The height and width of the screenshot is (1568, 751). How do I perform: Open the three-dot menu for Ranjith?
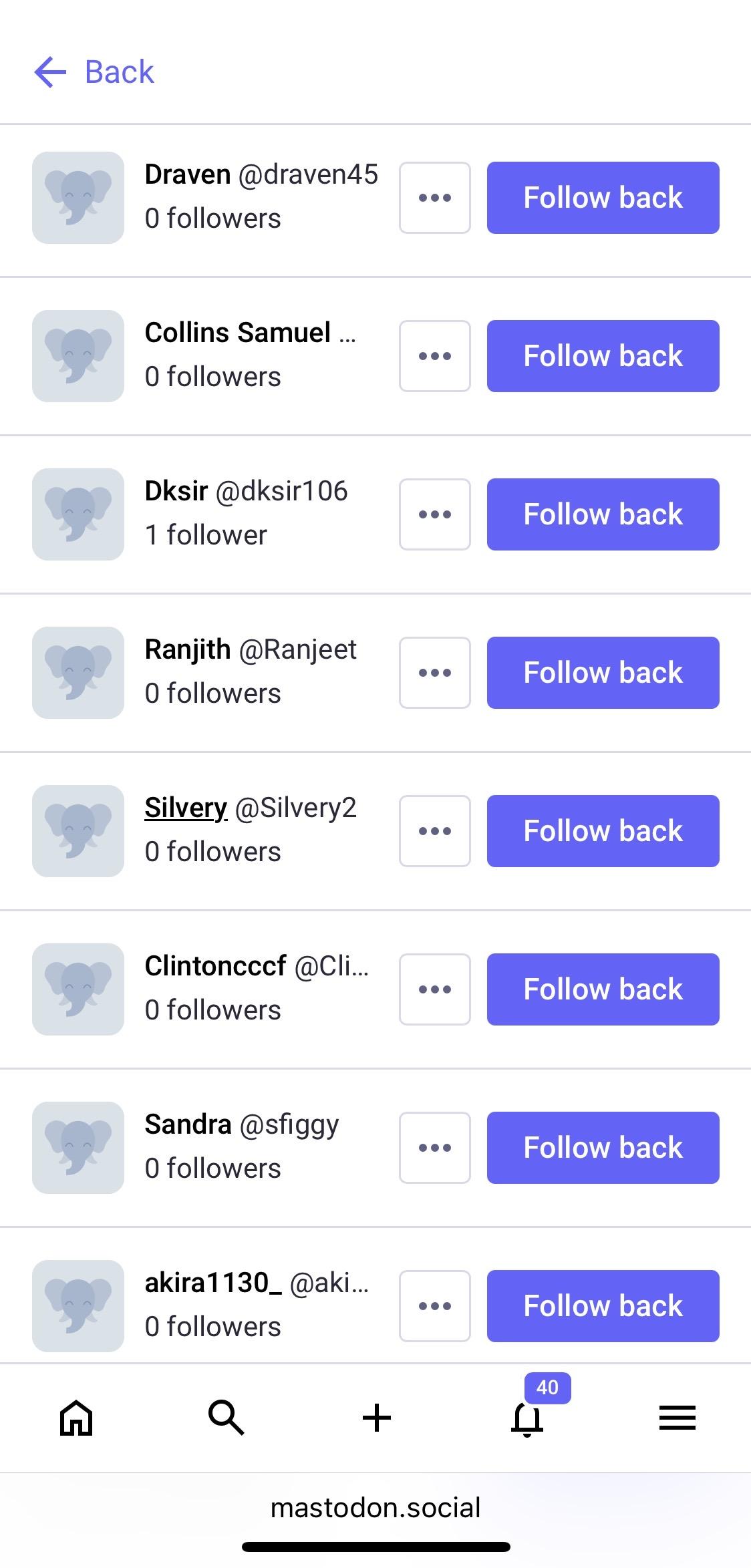[435, 673]
